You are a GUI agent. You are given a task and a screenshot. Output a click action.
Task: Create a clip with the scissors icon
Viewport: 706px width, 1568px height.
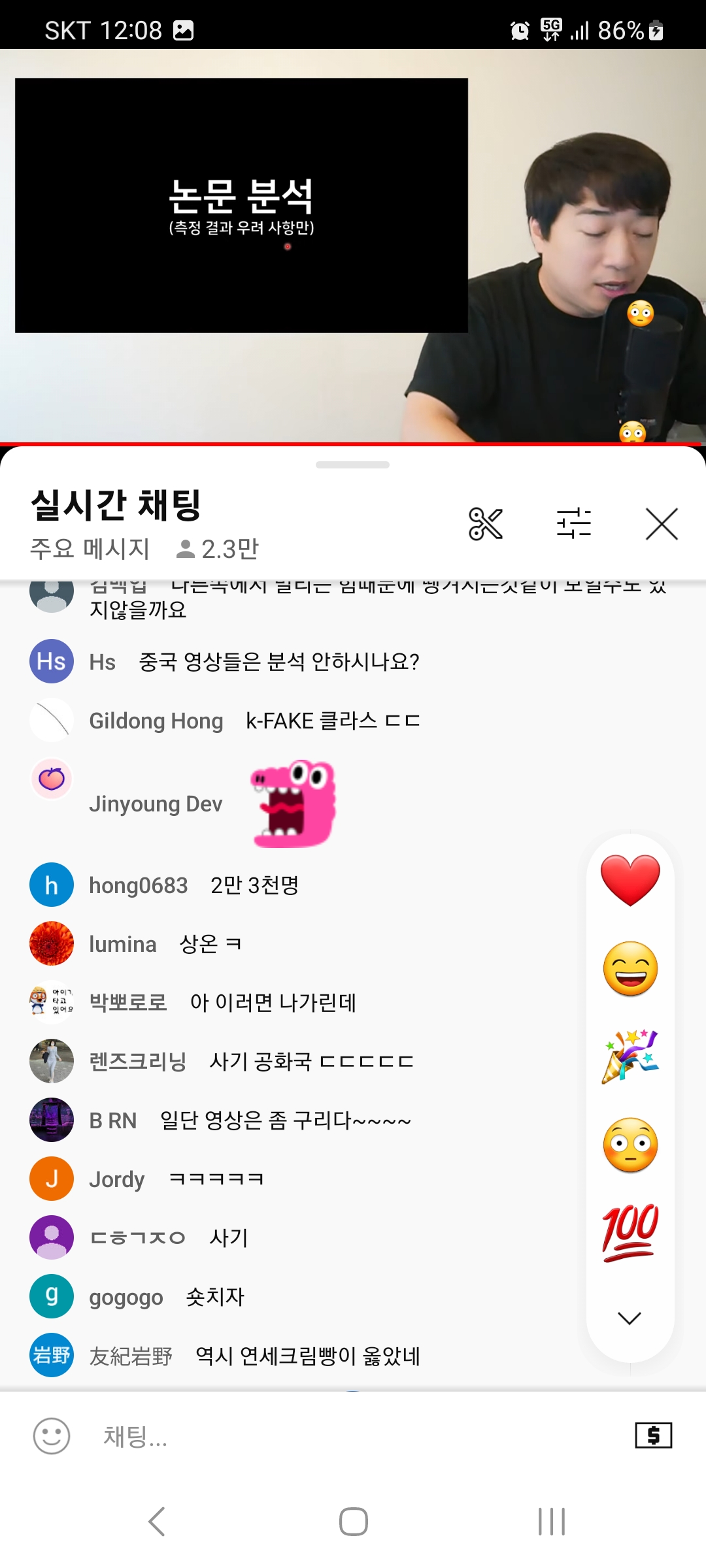coord(486,524)
